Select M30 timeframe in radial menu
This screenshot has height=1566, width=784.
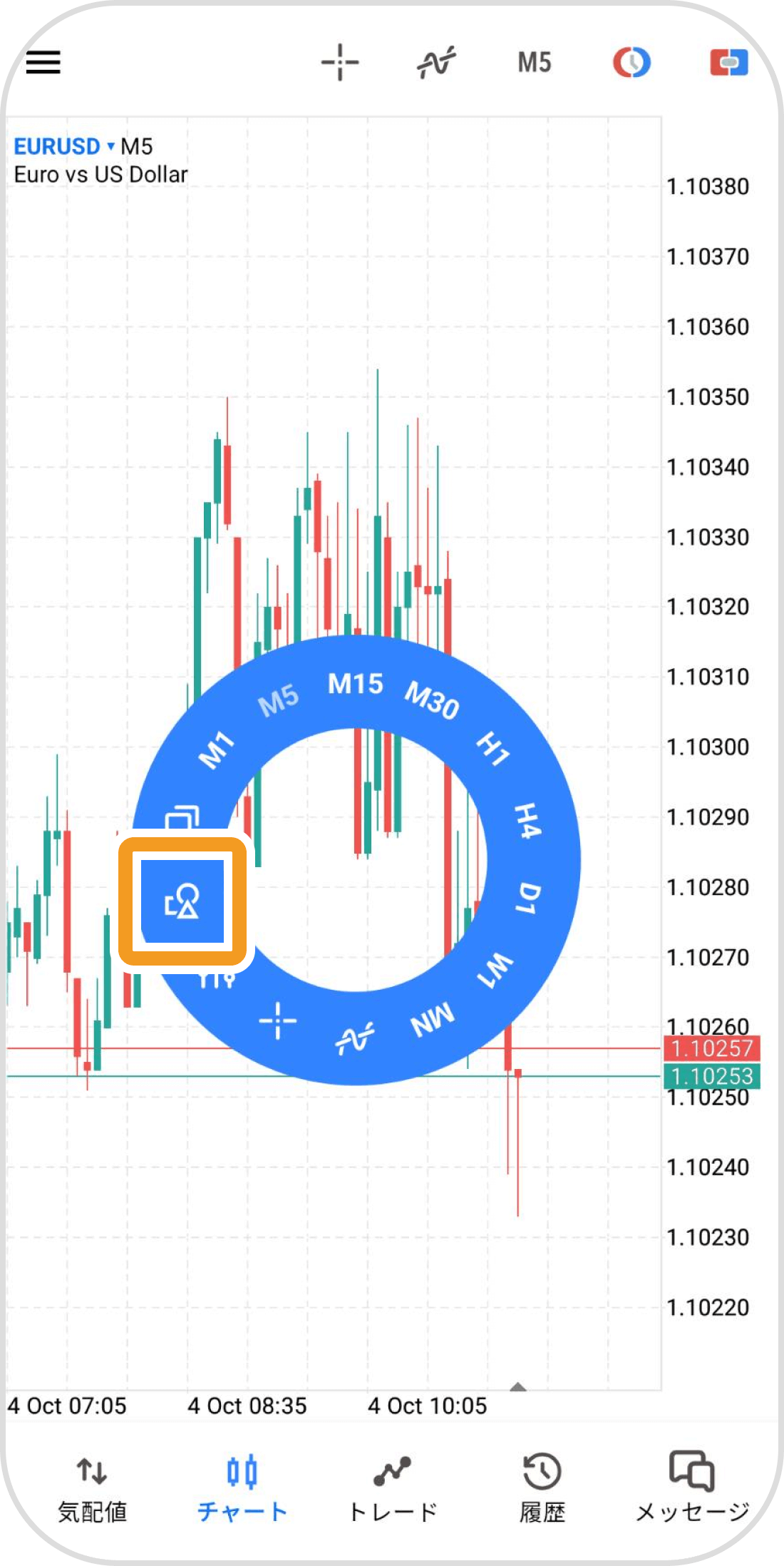[x=432, y=700]
